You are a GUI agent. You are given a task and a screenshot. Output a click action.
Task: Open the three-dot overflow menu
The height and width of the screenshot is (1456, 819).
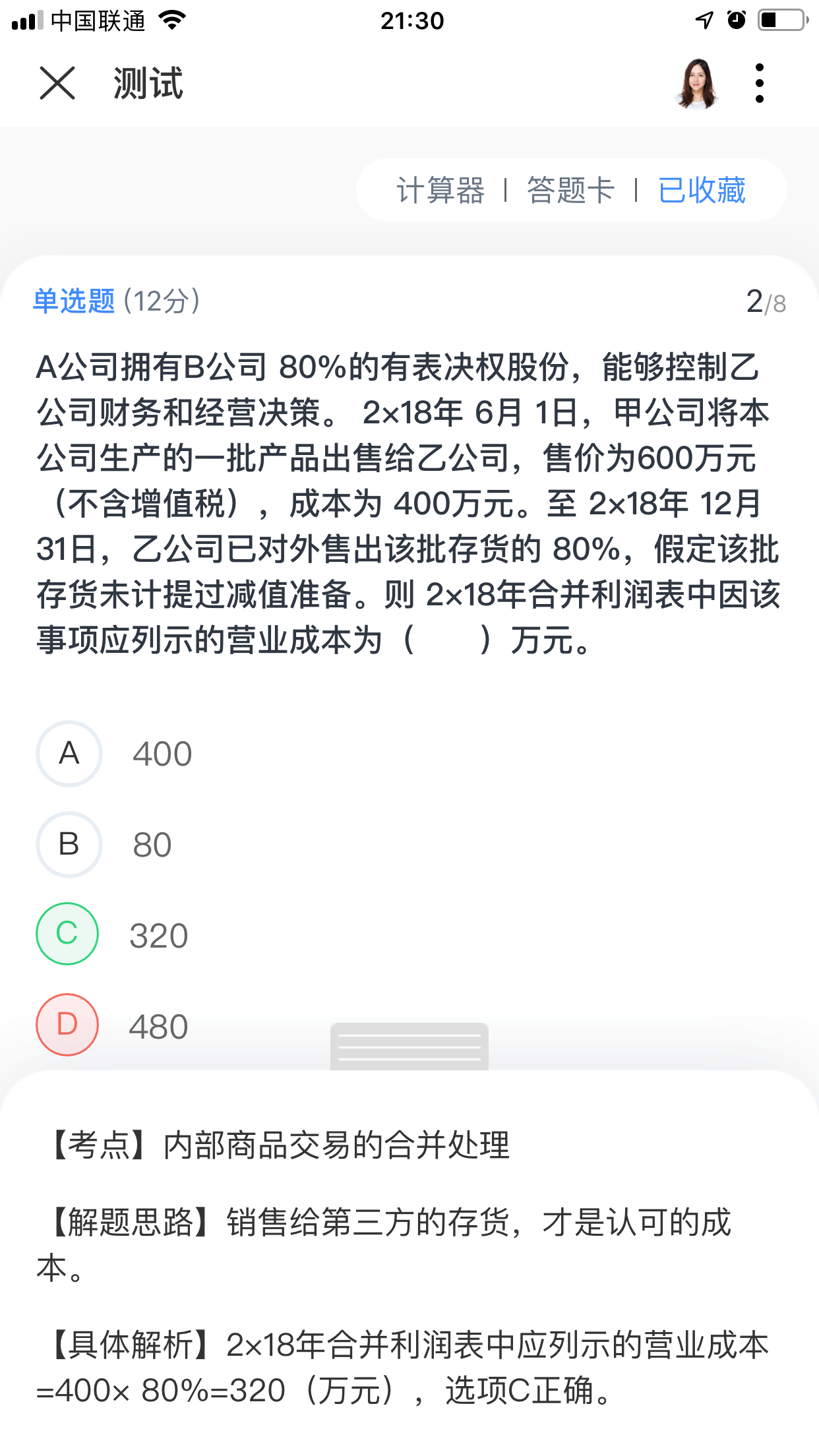coord(760,83)
